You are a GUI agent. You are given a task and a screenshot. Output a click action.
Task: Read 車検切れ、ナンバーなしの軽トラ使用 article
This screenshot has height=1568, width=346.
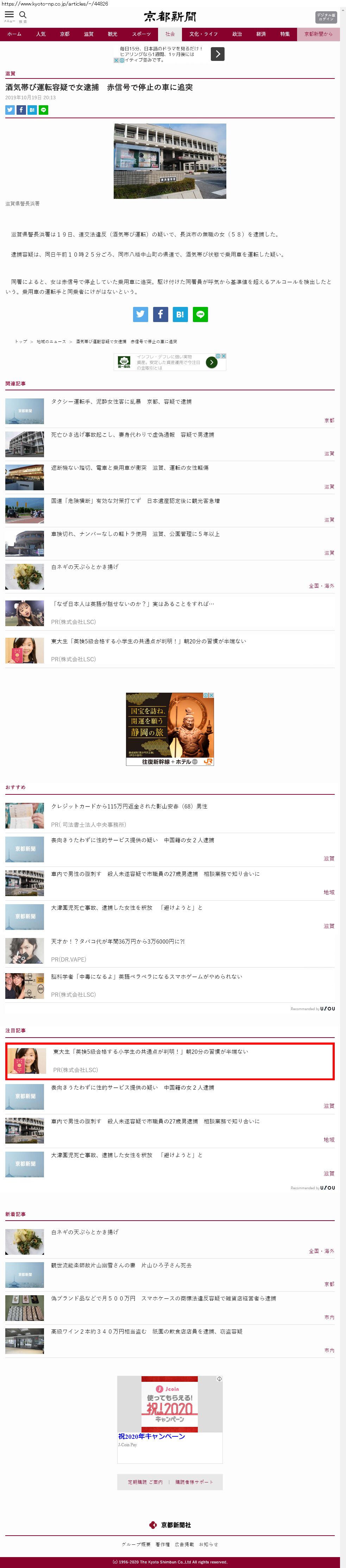135,534
